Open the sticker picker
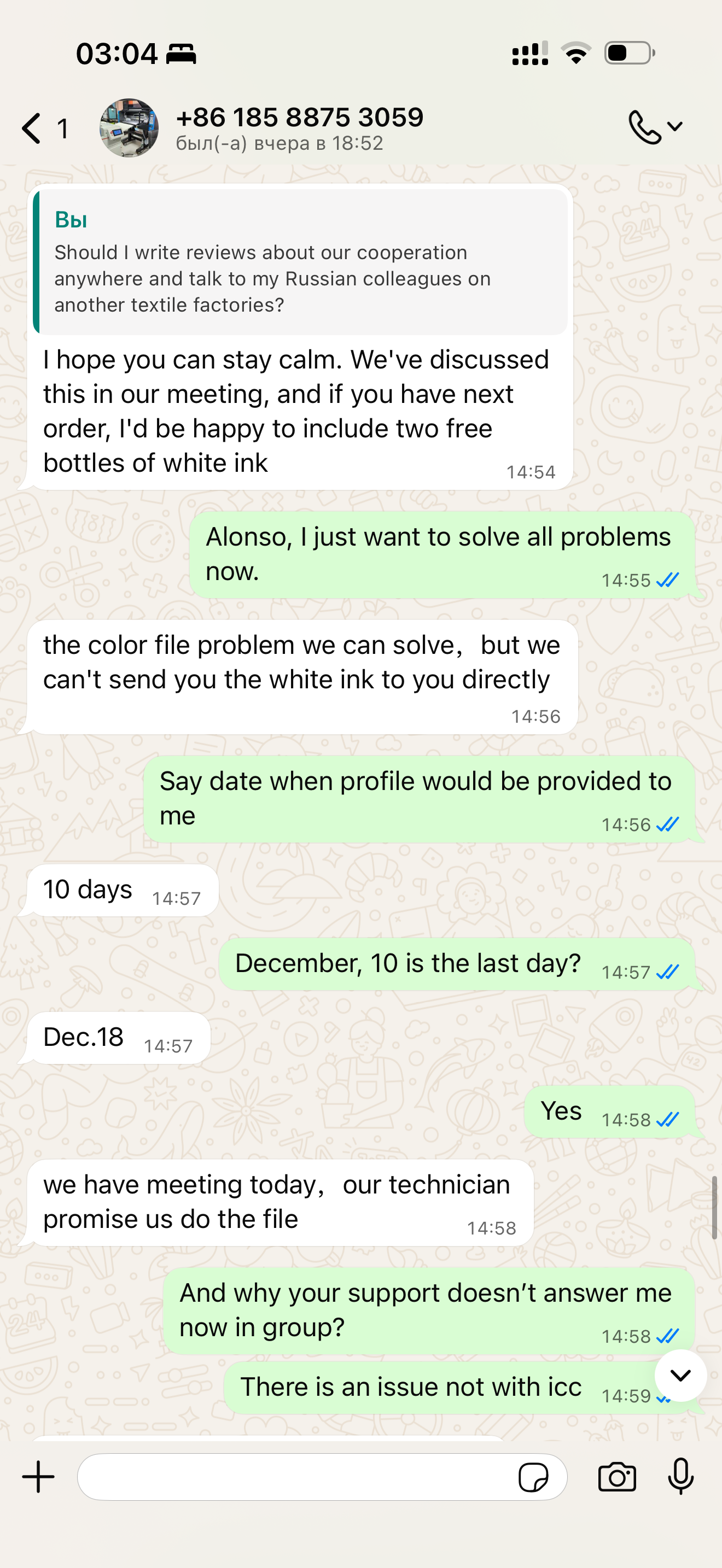 coord(533,1477)
